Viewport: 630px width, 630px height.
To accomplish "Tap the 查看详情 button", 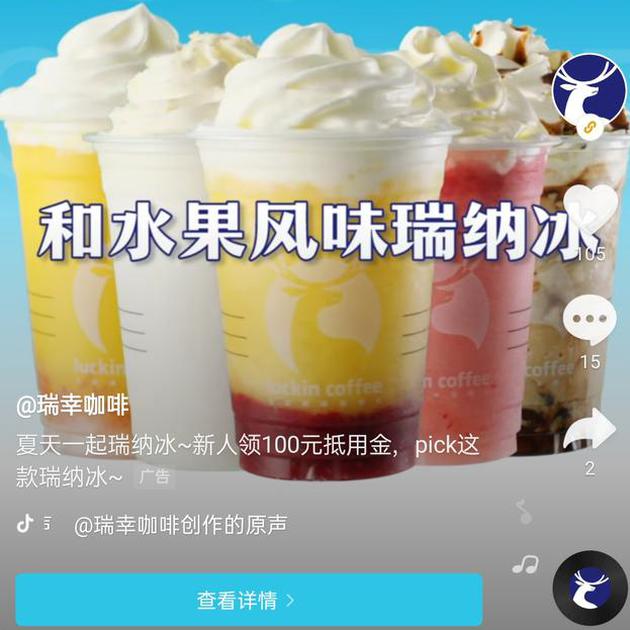I will click(248, 600).
